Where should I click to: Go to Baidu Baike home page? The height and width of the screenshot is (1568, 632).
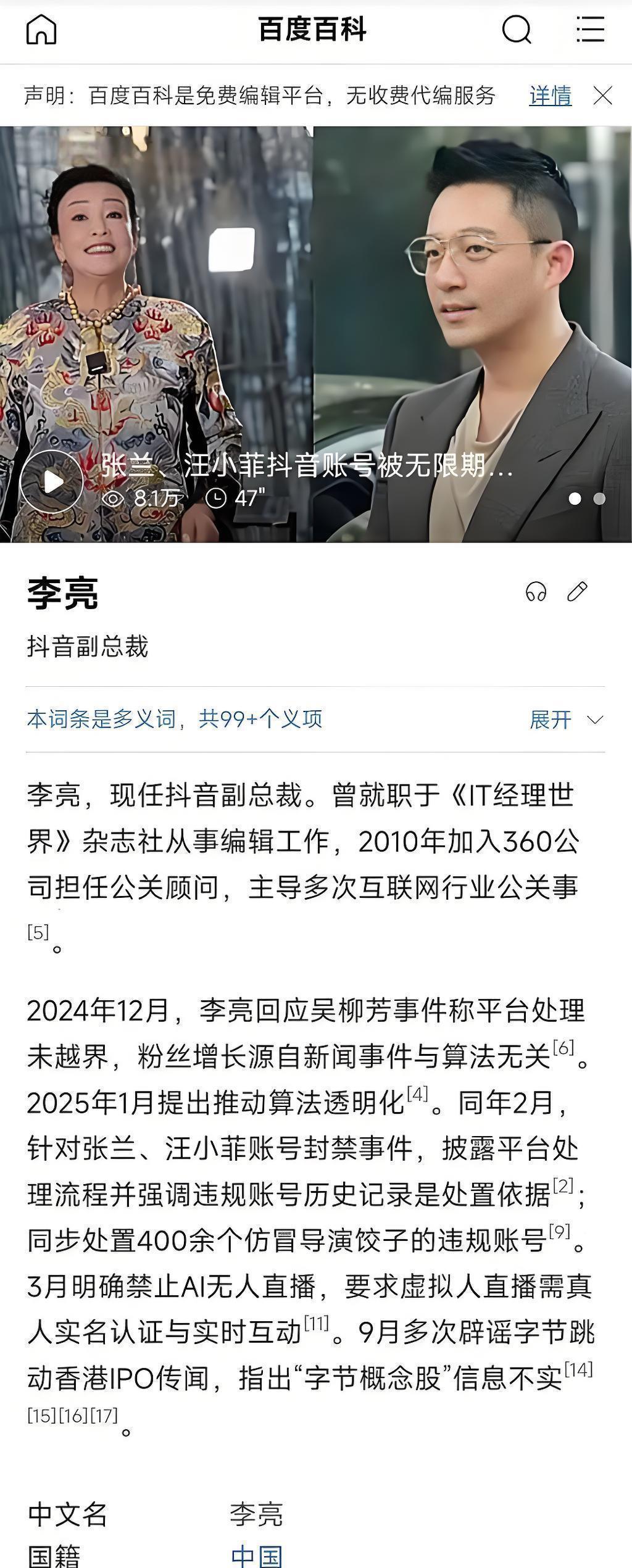pos(41,30)
